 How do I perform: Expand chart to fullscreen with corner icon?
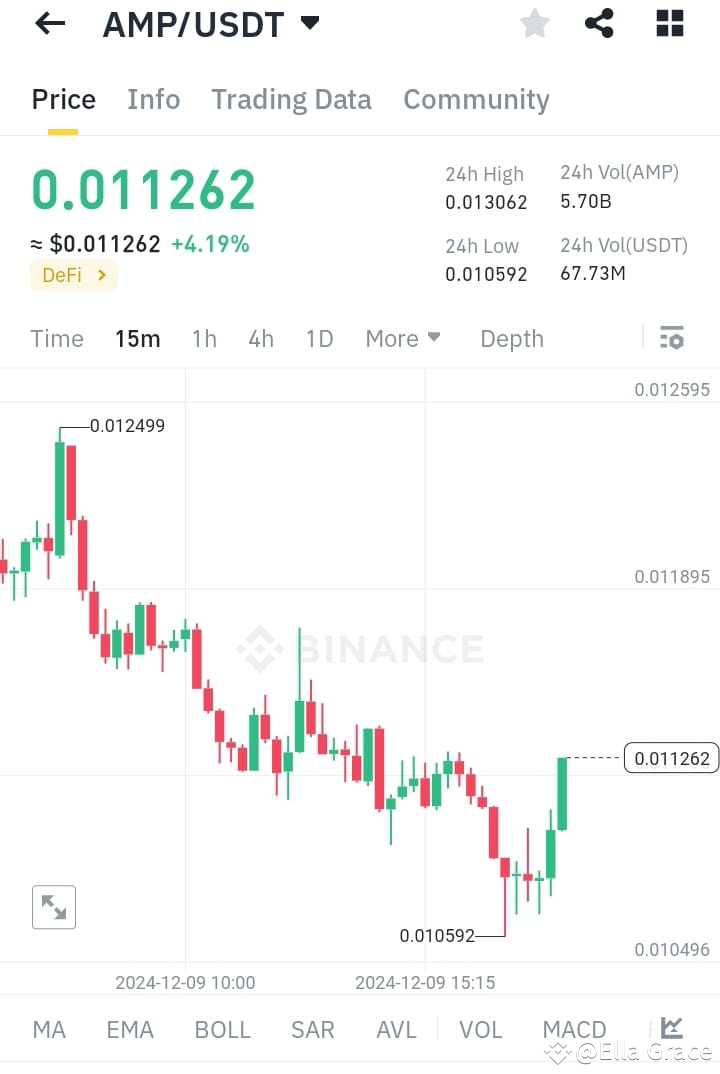tap(53, 907)
